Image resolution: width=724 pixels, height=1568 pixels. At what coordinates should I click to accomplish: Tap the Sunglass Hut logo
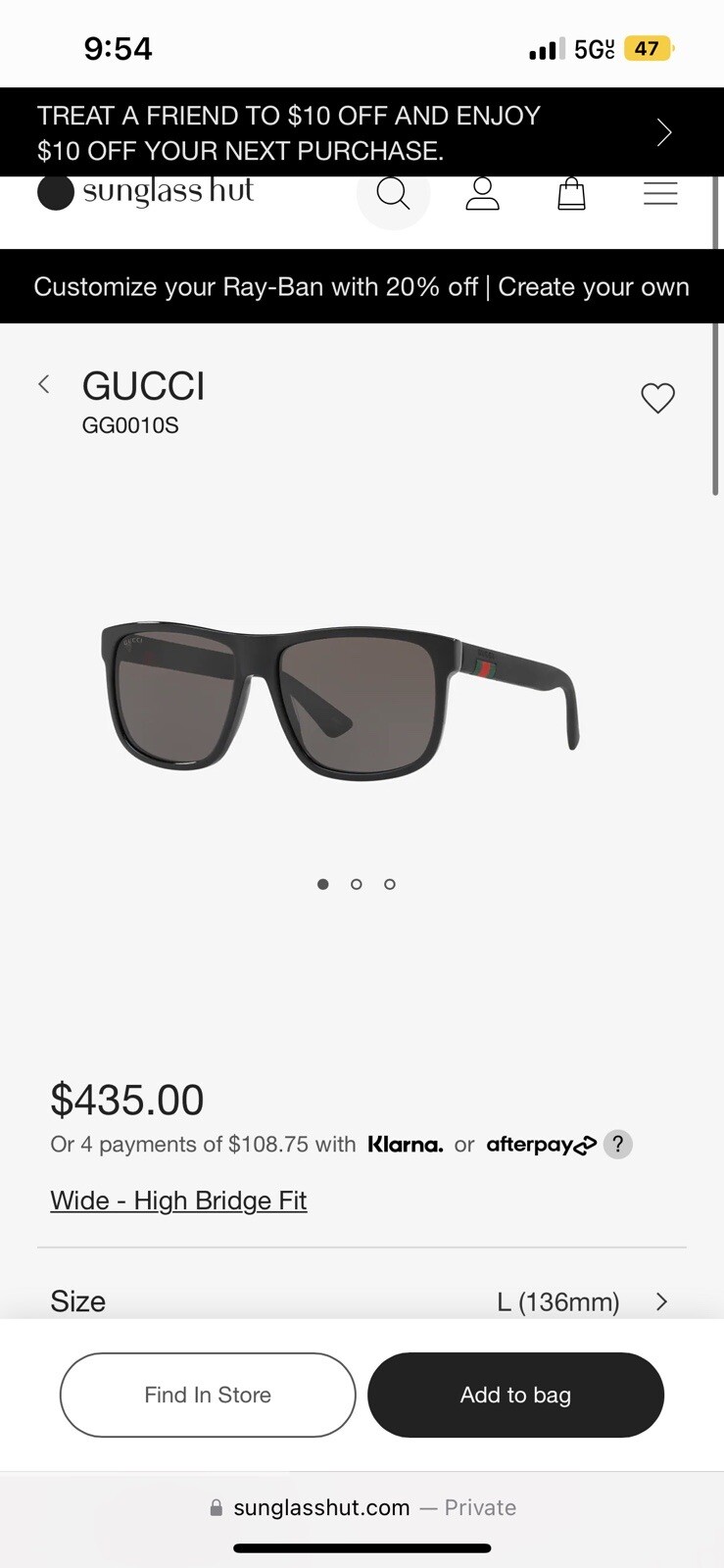point(145,192)
